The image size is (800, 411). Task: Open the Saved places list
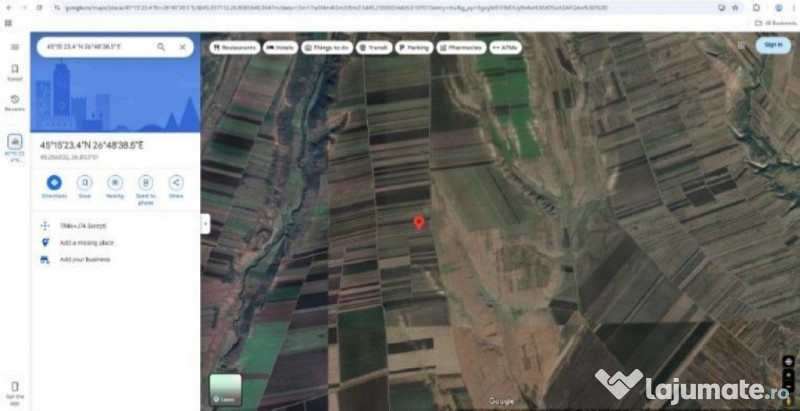pos(15,71)
